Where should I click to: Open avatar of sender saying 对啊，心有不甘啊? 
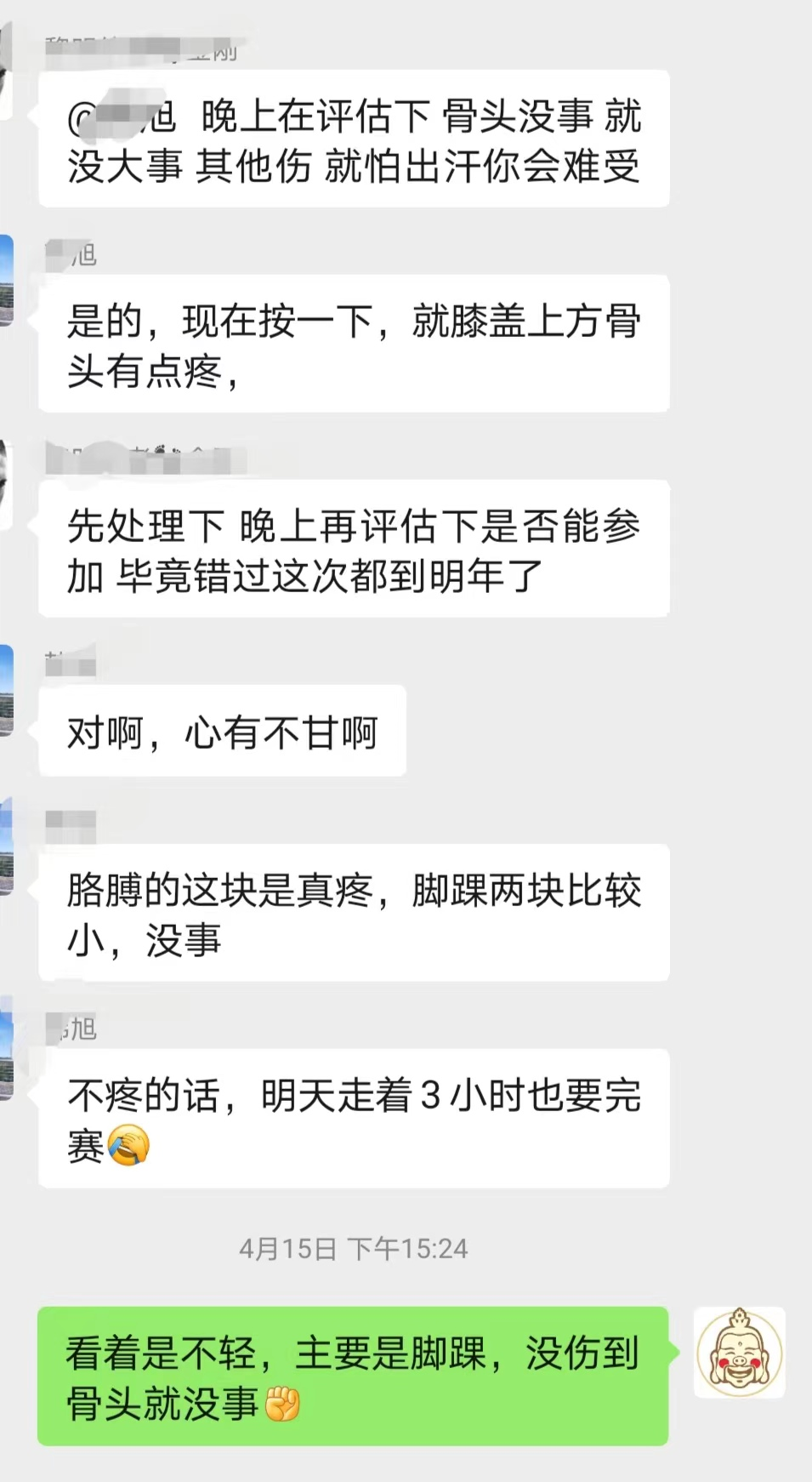pos(6,689)
